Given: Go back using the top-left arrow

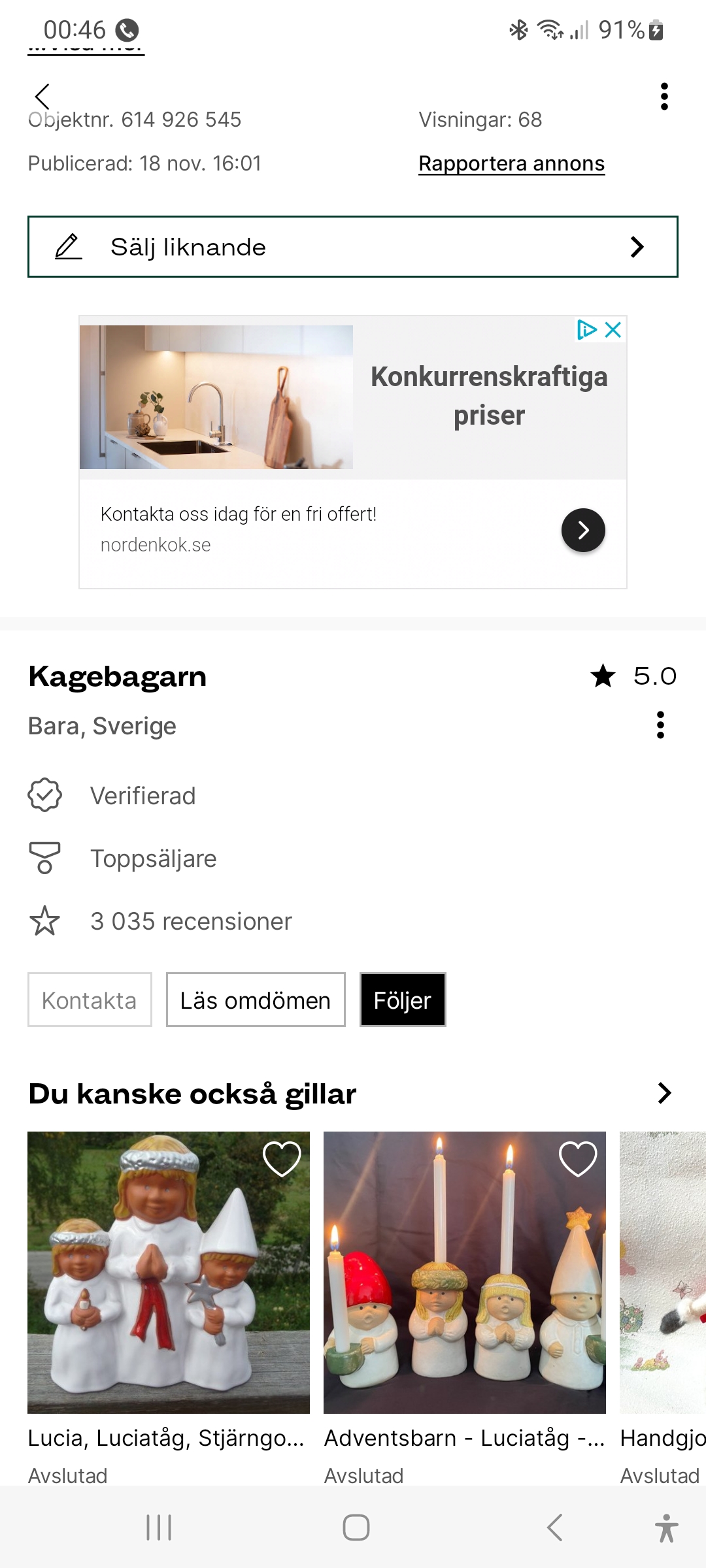Looking at the screenshot, I should 42,97.
